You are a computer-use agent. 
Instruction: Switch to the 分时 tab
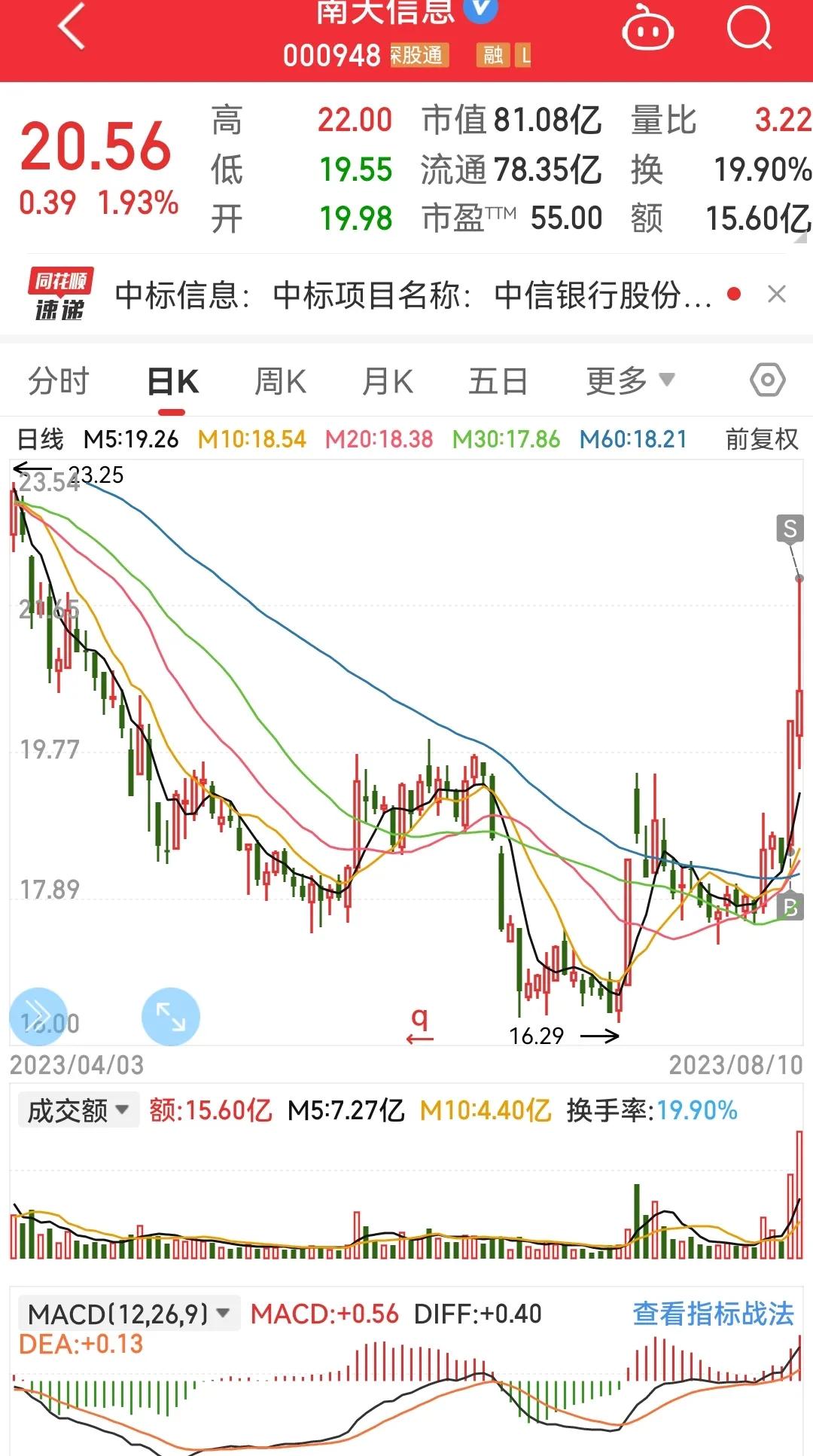coord(57,380)
